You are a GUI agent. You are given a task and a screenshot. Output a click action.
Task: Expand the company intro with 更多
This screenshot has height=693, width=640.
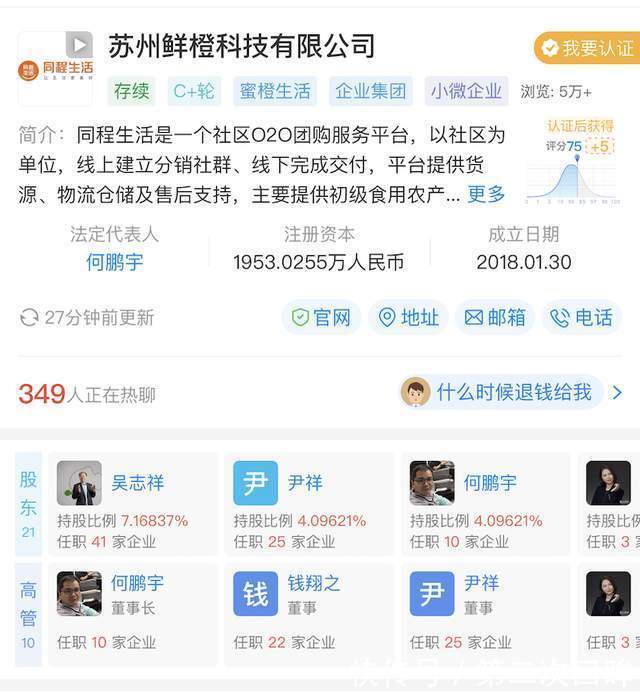tap(486, 194)
